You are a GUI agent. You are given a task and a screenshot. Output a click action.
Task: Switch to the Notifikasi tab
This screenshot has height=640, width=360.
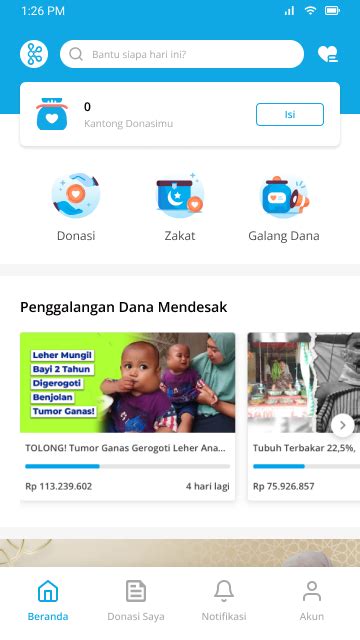(224, 601)
